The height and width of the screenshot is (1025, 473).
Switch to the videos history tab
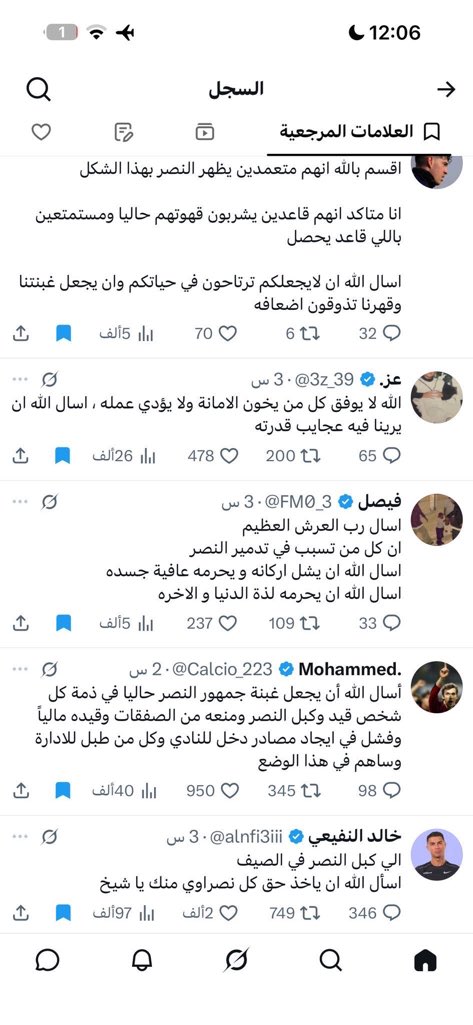click(x=204, y=132)
